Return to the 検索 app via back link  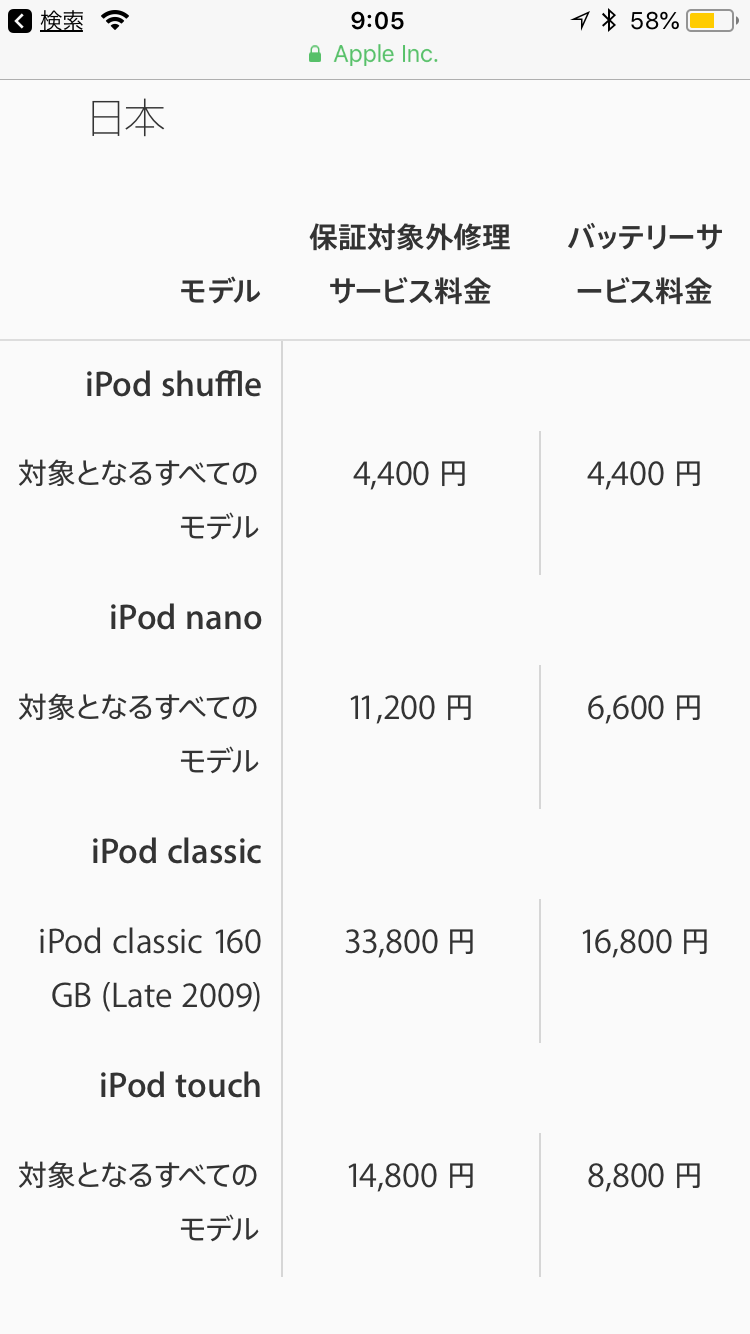point(46,20)
